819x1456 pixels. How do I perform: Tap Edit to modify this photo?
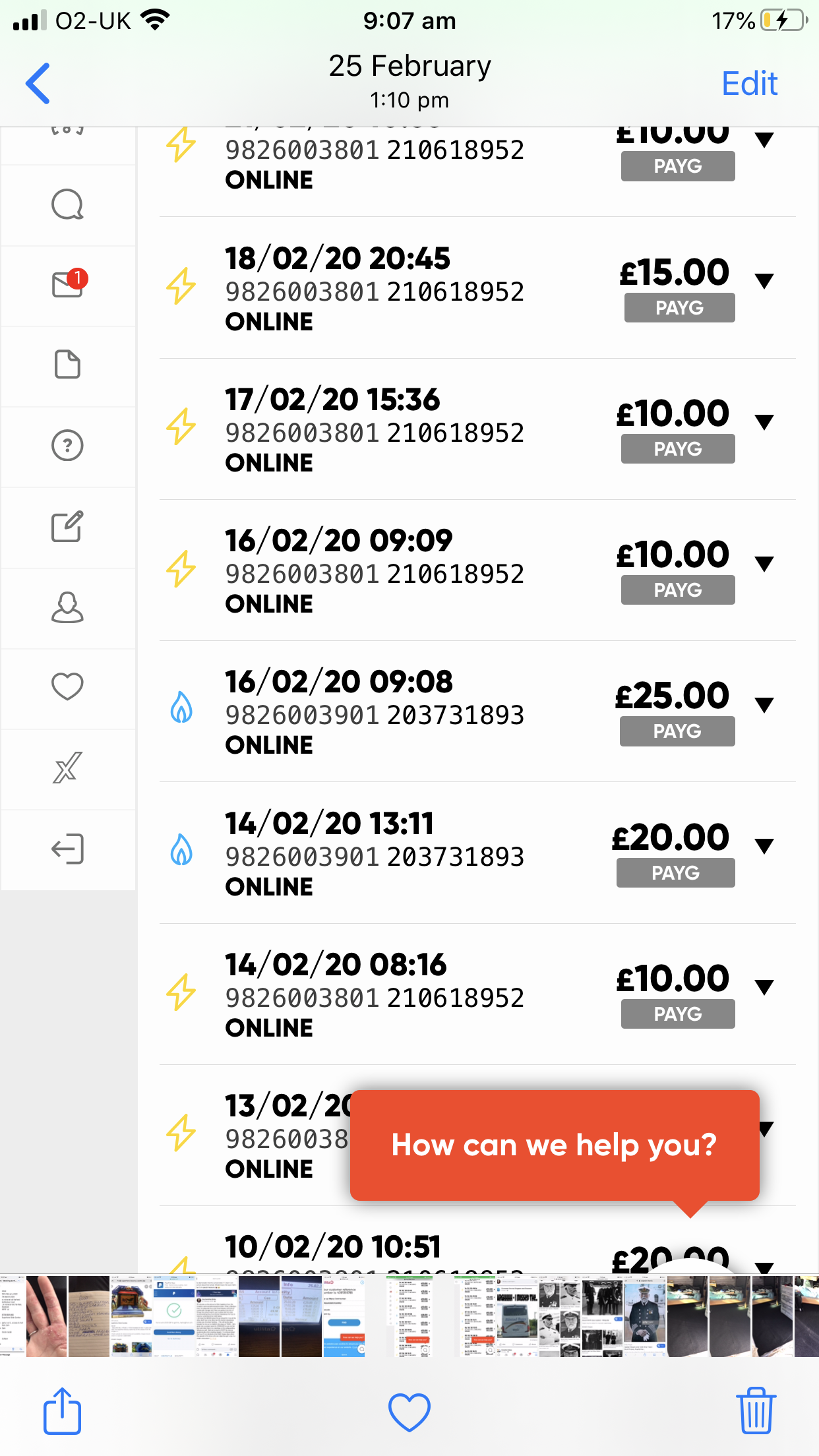[x=750, y=84]
